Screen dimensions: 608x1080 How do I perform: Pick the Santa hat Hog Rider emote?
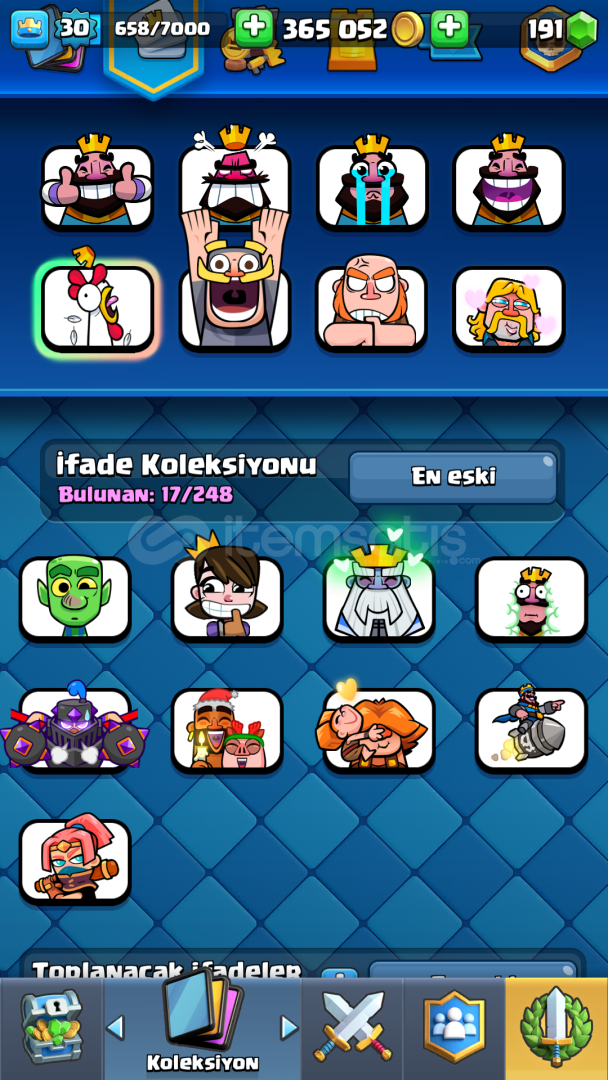[227, 730]
